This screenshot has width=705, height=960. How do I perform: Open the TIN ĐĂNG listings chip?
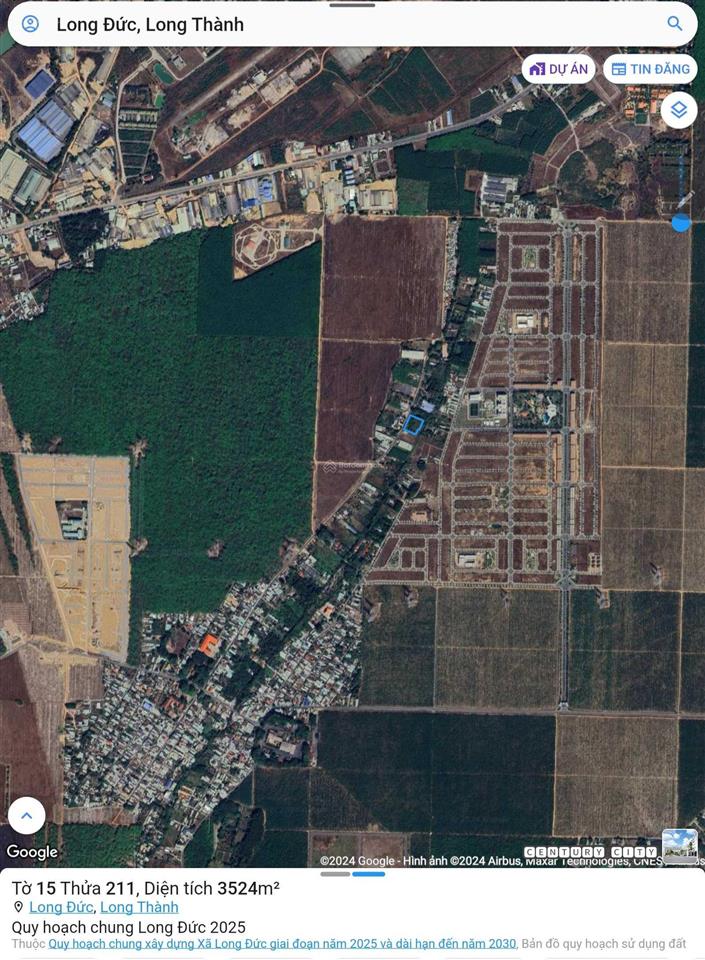(x=650, y=69)
